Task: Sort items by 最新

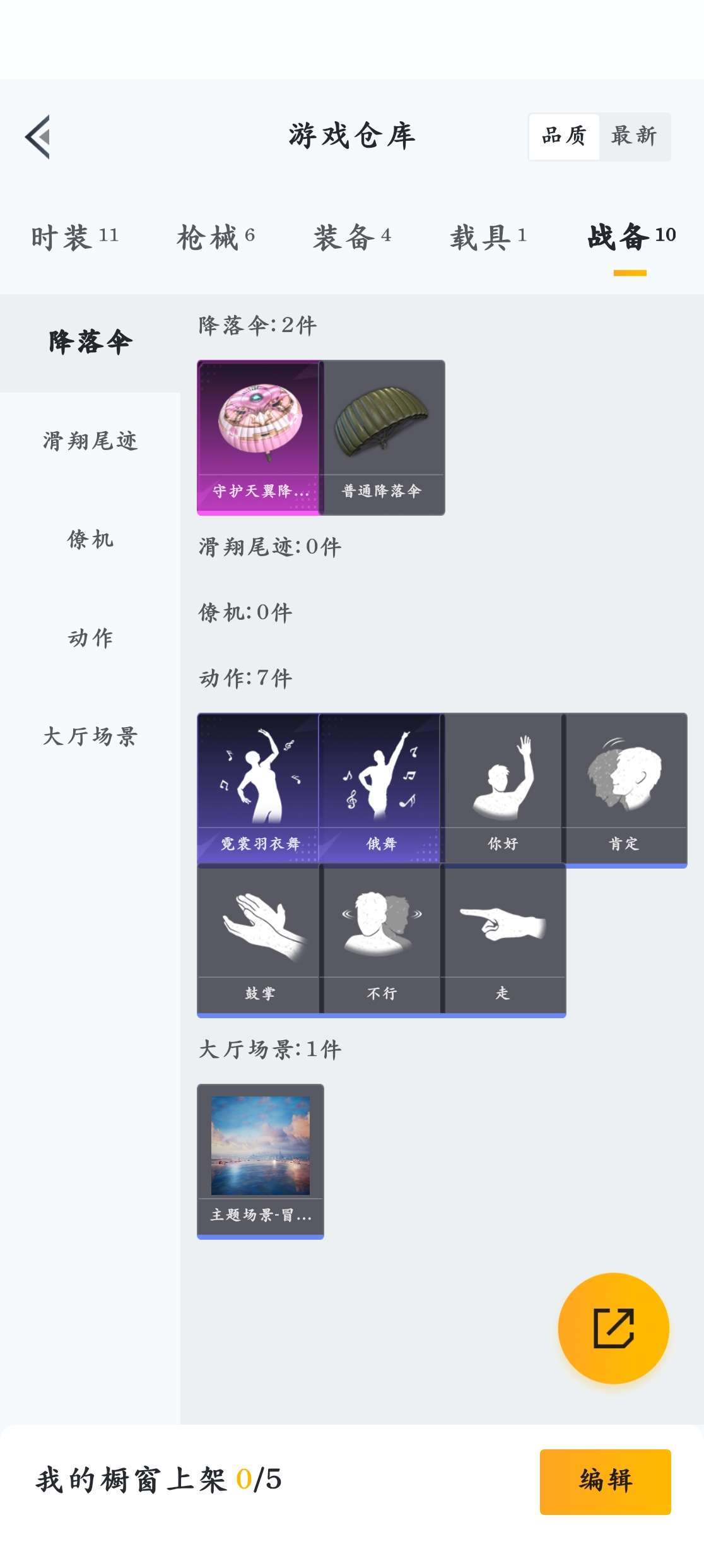Action: click(634, 136)
